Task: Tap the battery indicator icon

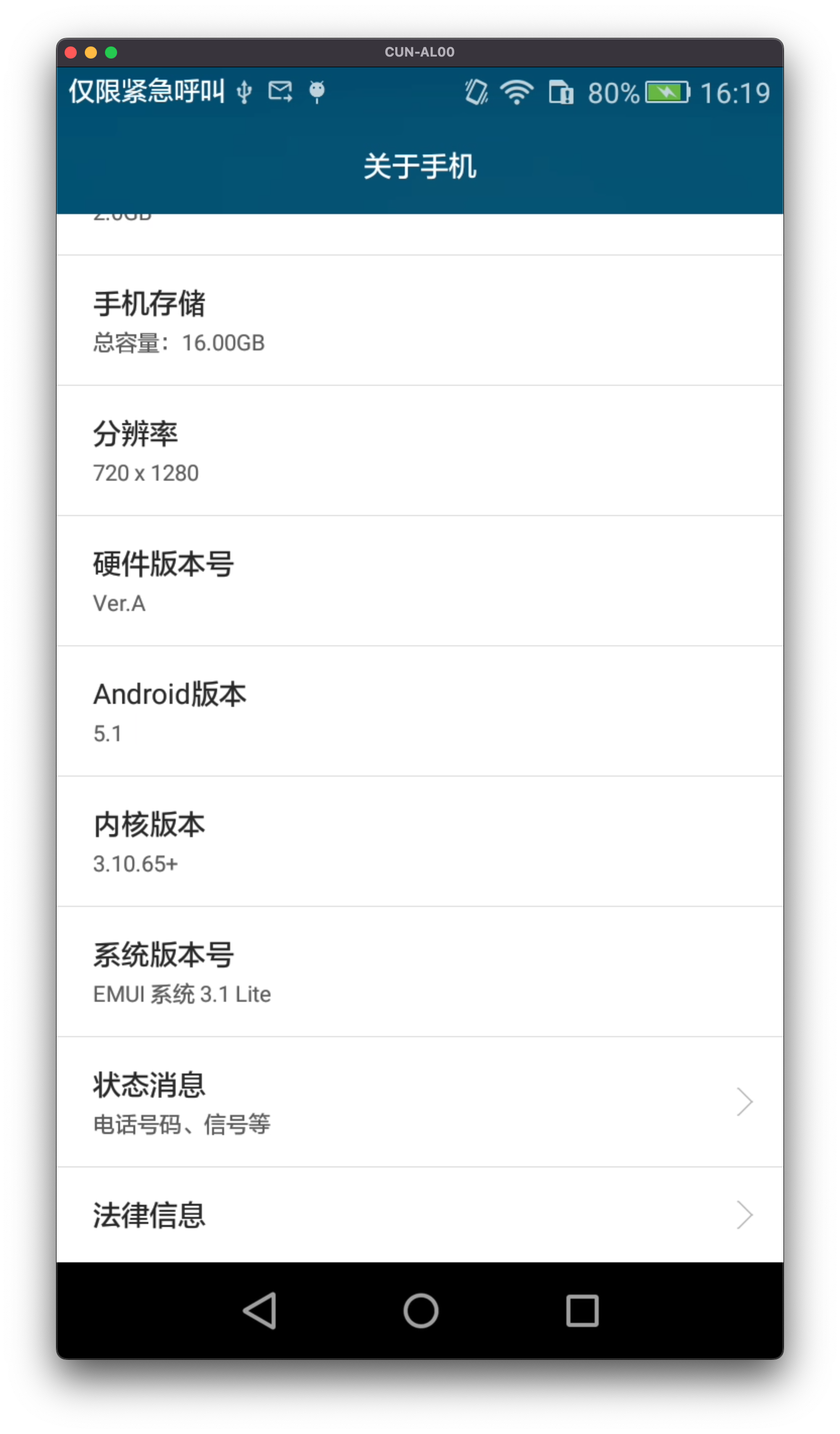Action: (668, 91)
